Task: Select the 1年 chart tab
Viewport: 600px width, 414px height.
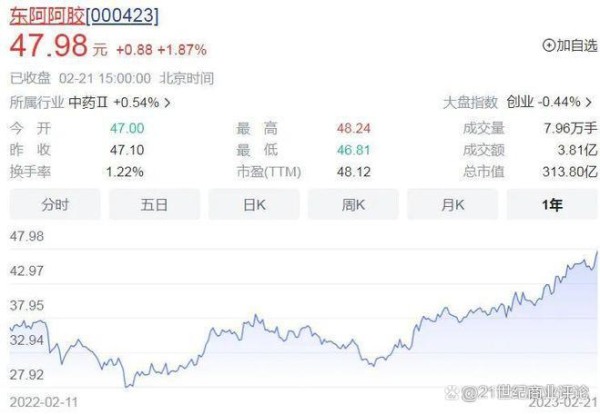Action: pos(551,204)
